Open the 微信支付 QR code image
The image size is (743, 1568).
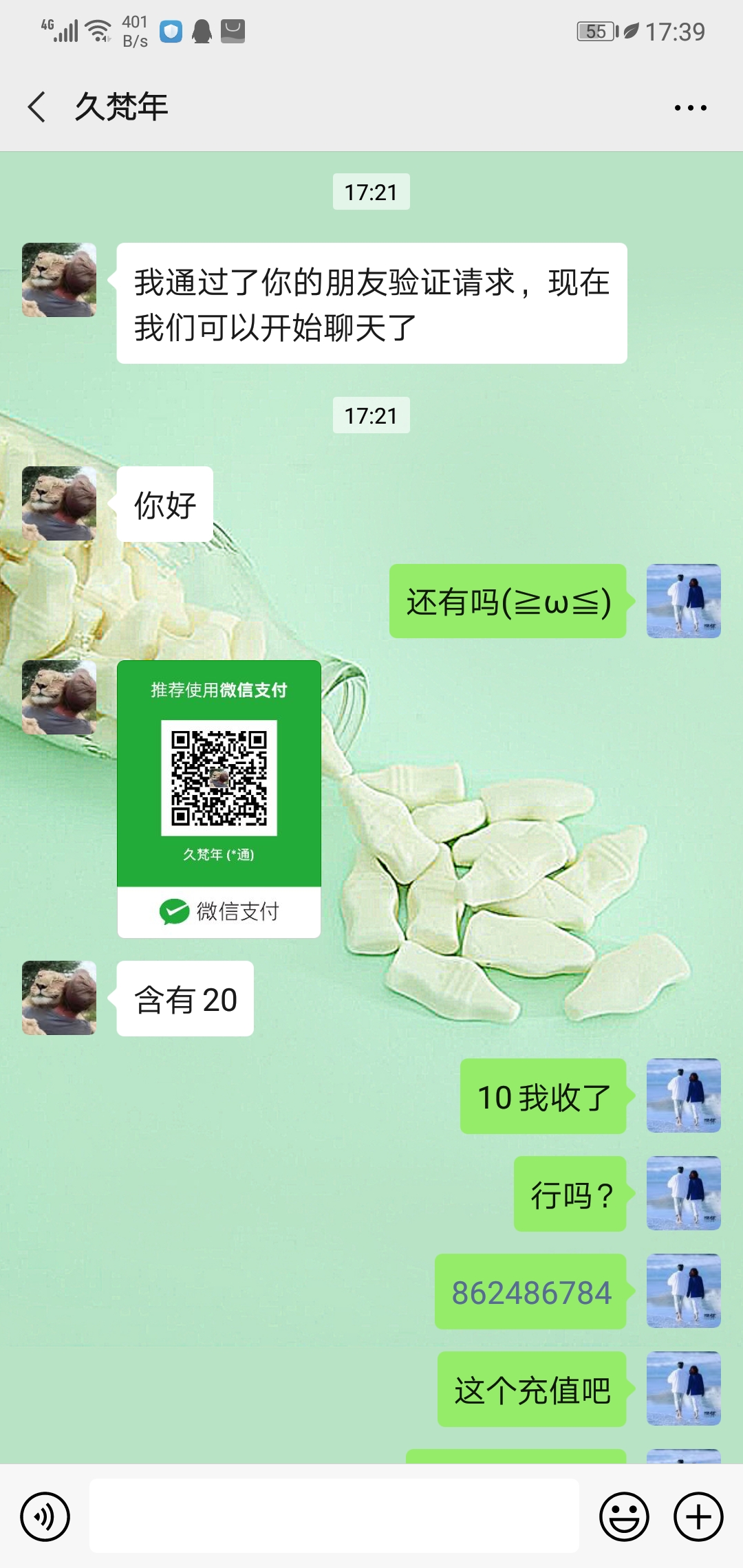[219, 799]
